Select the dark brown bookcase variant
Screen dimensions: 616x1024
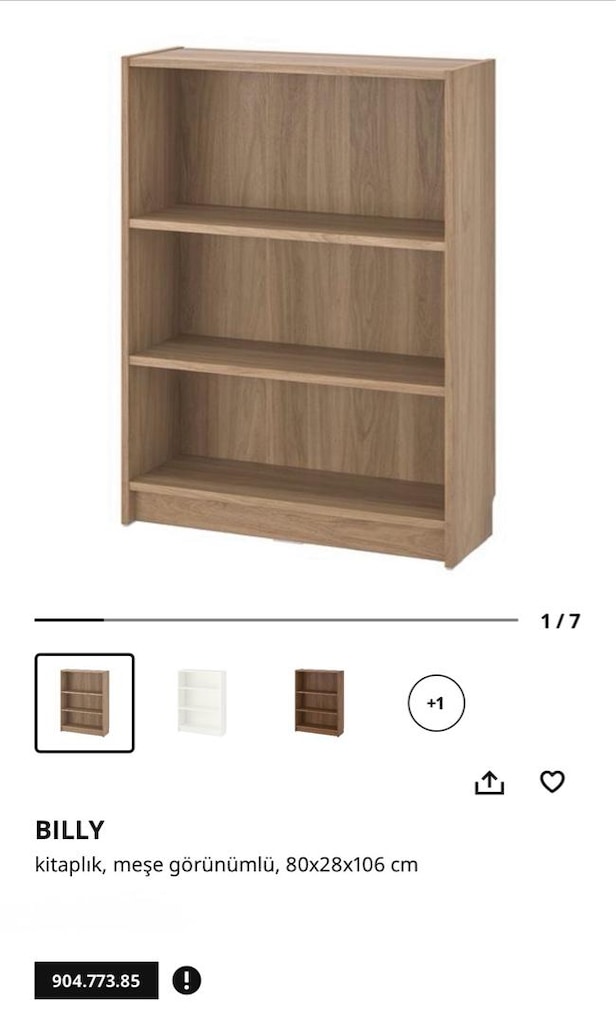click(x=319, y=703)
